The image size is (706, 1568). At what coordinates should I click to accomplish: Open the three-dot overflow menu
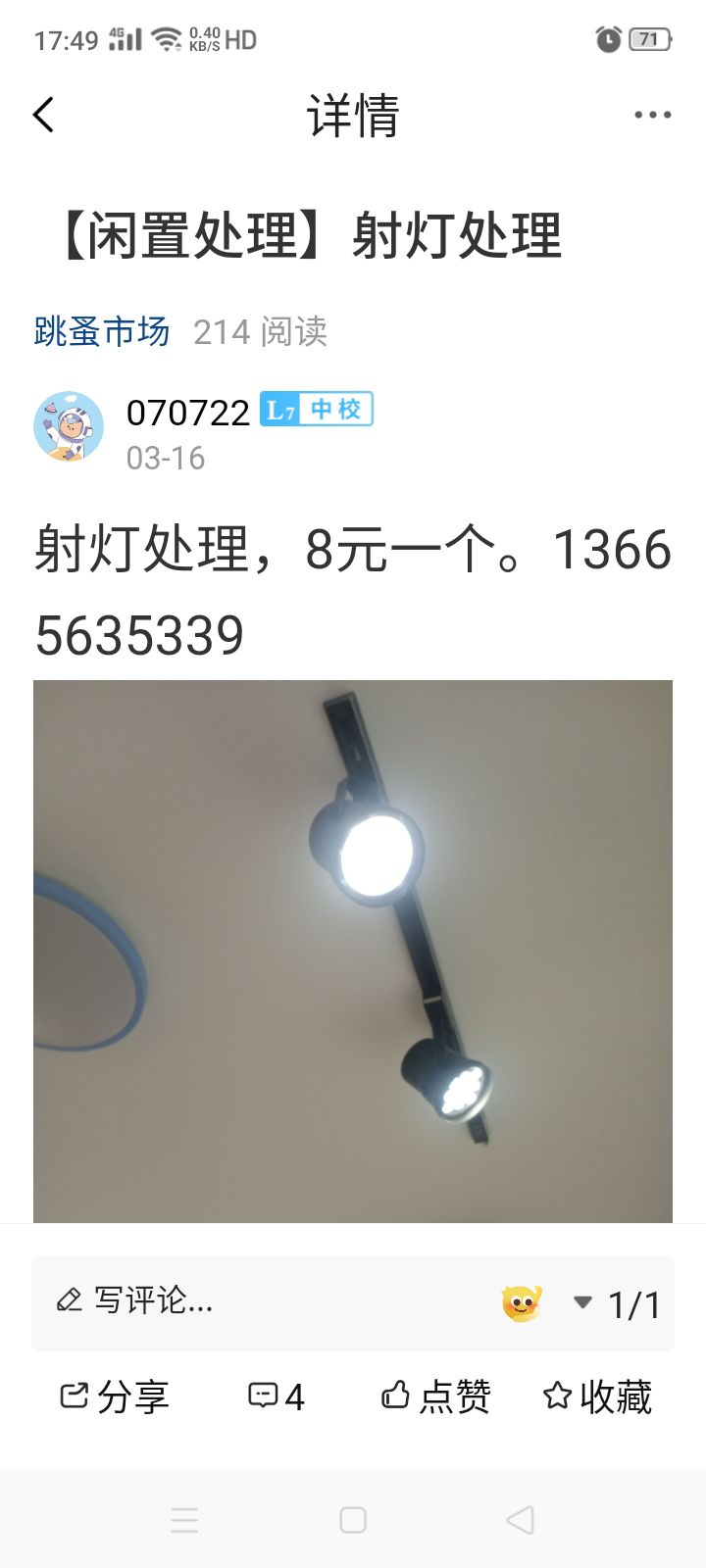(x=652, y=115)
